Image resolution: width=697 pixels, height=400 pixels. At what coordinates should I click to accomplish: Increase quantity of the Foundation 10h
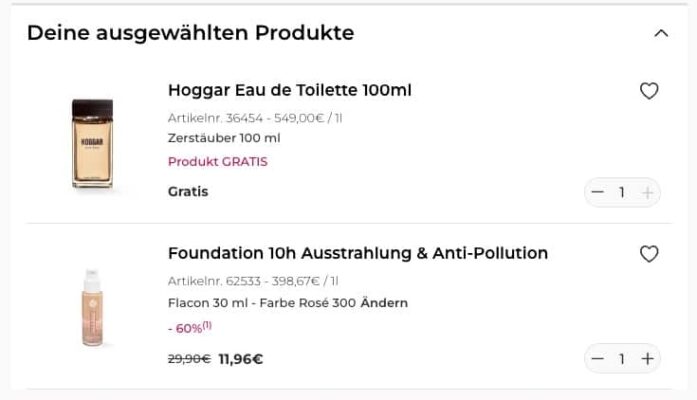[647, 358]
